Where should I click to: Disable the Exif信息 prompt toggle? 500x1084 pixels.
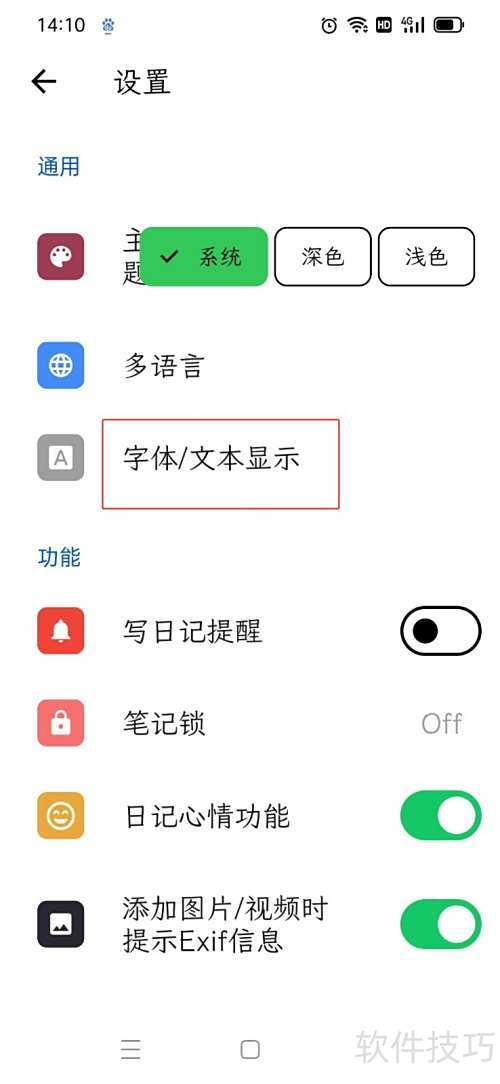(441, 924)
